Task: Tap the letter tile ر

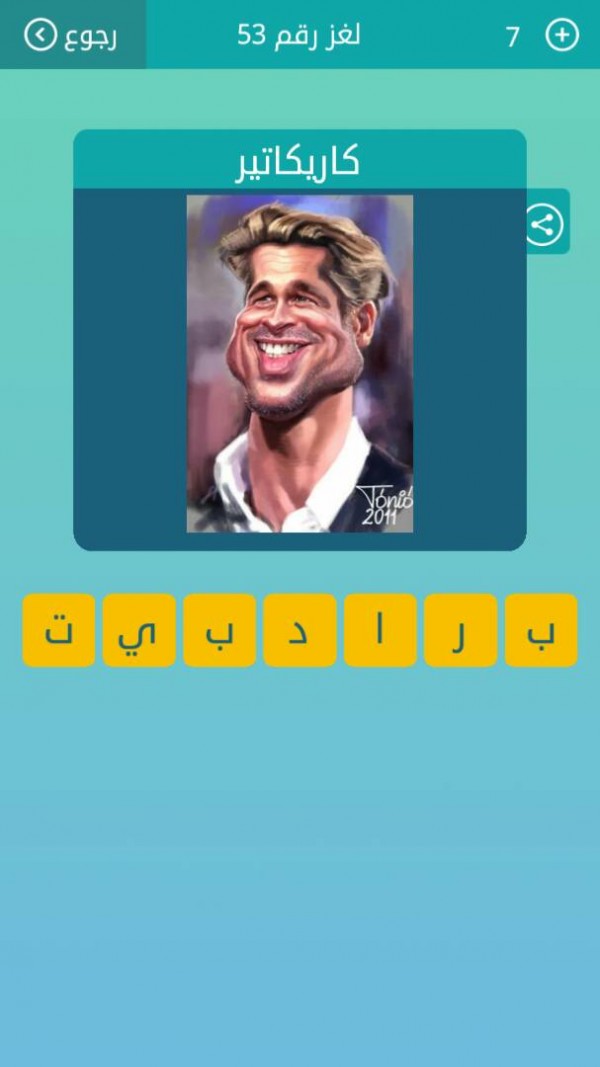Action: coord(460,631)
